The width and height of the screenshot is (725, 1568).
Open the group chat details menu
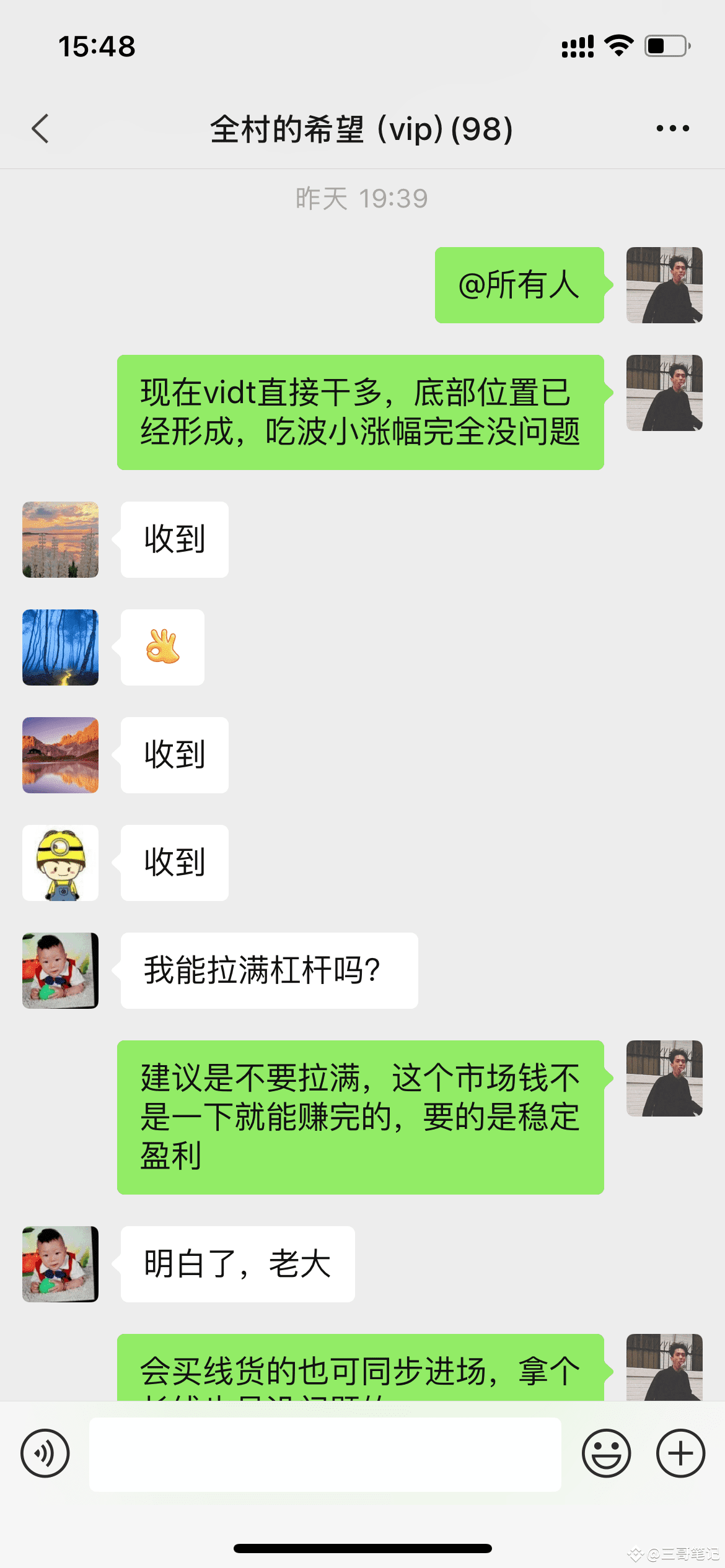[672, 129]
